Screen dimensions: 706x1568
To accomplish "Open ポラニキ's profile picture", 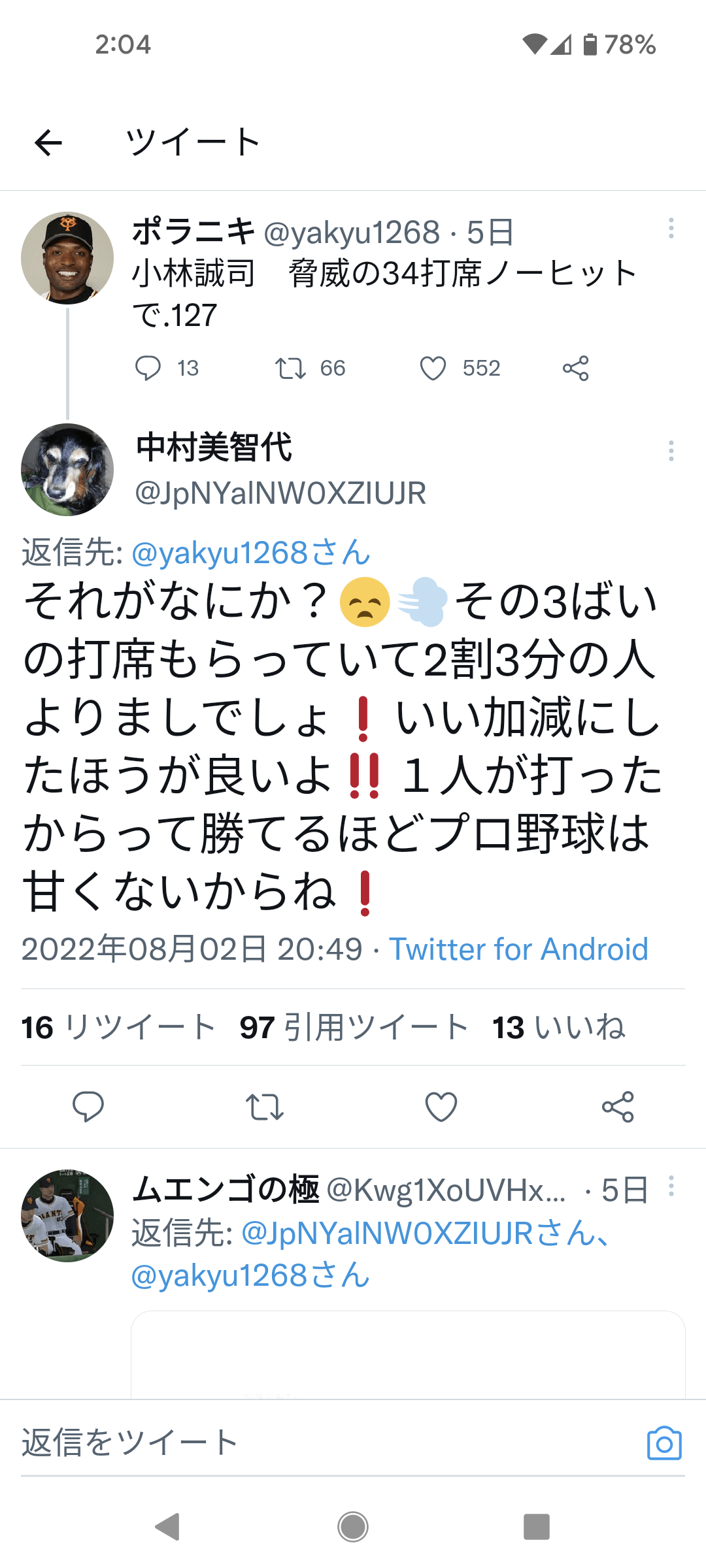I will click(67, 258).
